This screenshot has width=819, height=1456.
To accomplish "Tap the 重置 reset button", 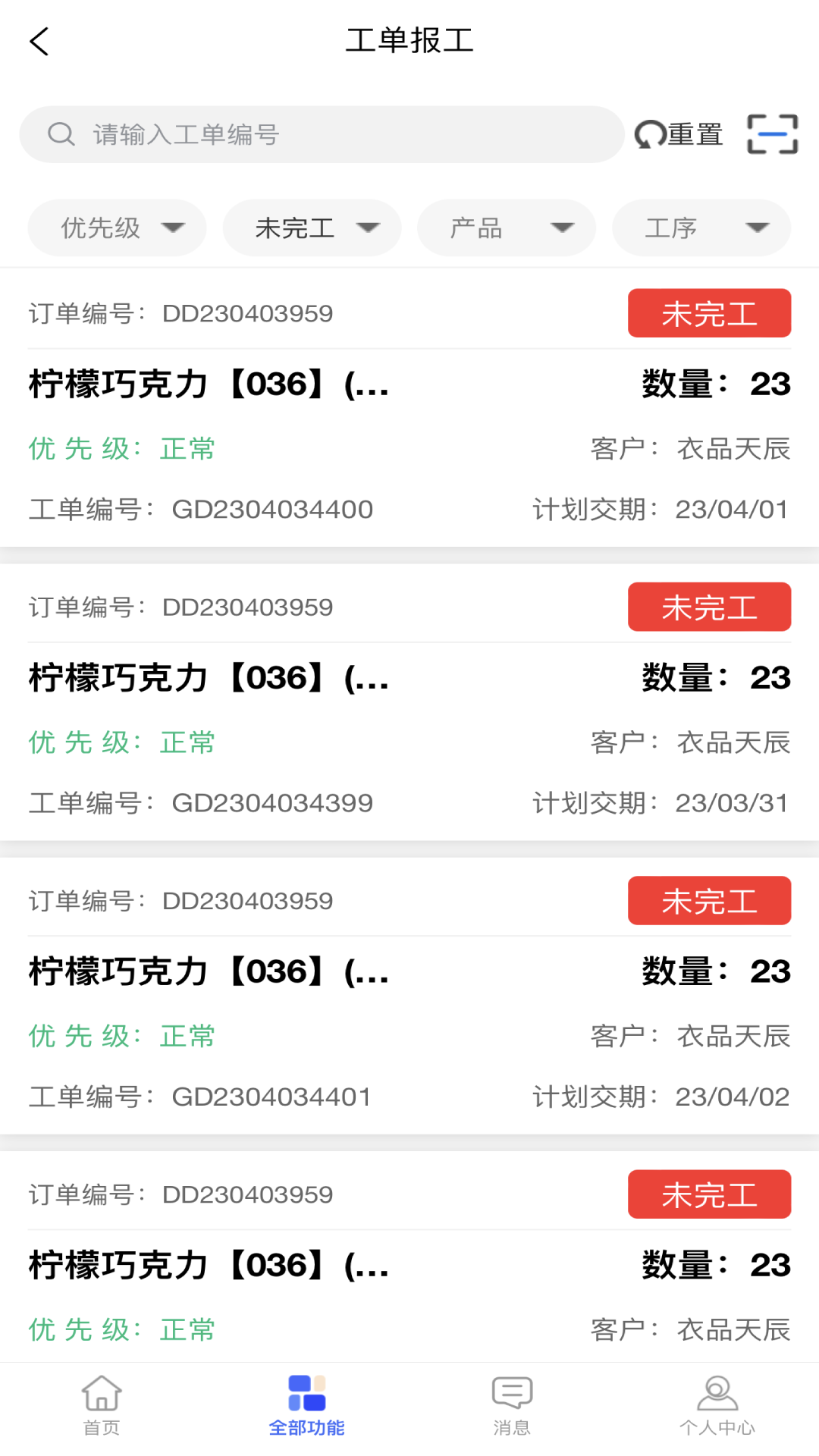I will tap(679, 134).
